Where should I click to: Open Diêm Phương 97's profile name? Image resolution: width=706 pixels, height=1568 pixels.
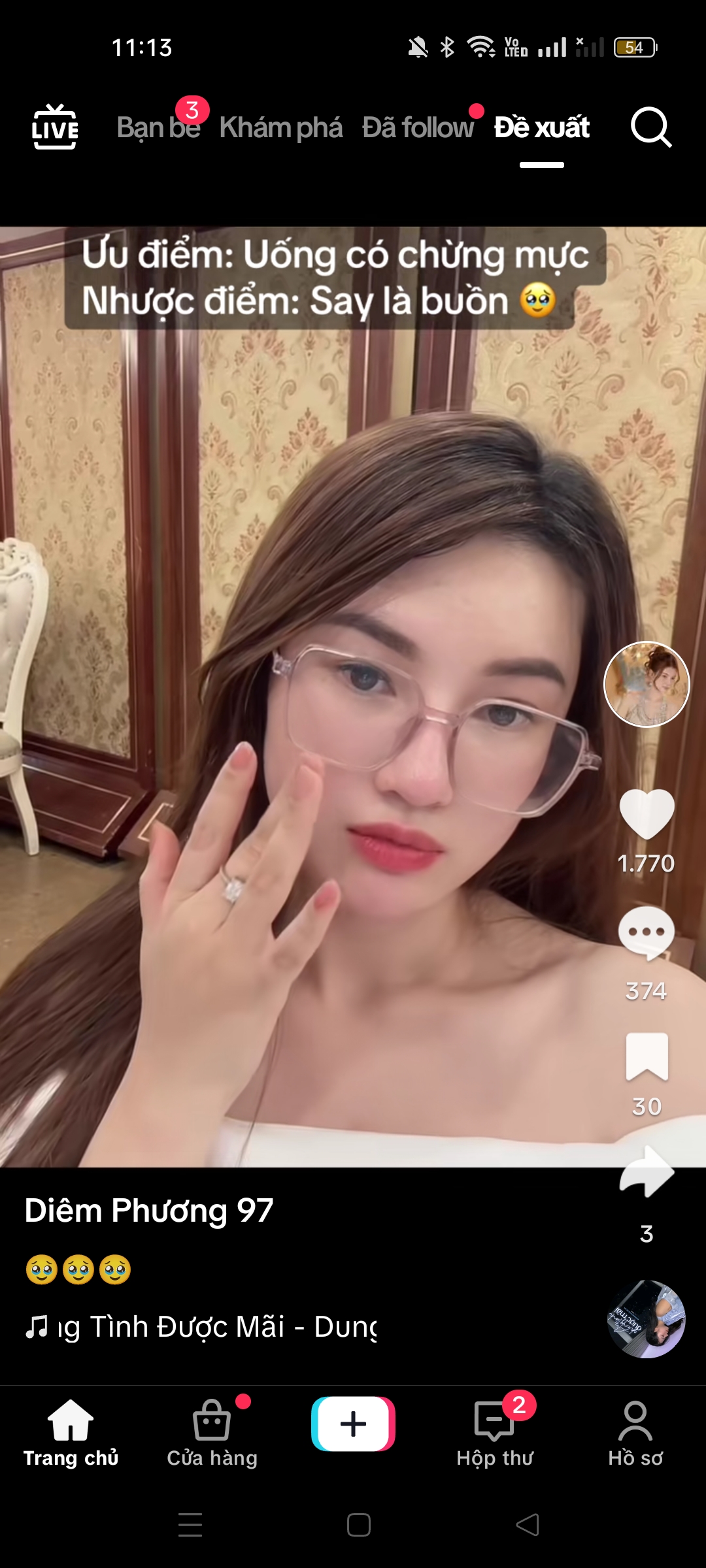149,1211
